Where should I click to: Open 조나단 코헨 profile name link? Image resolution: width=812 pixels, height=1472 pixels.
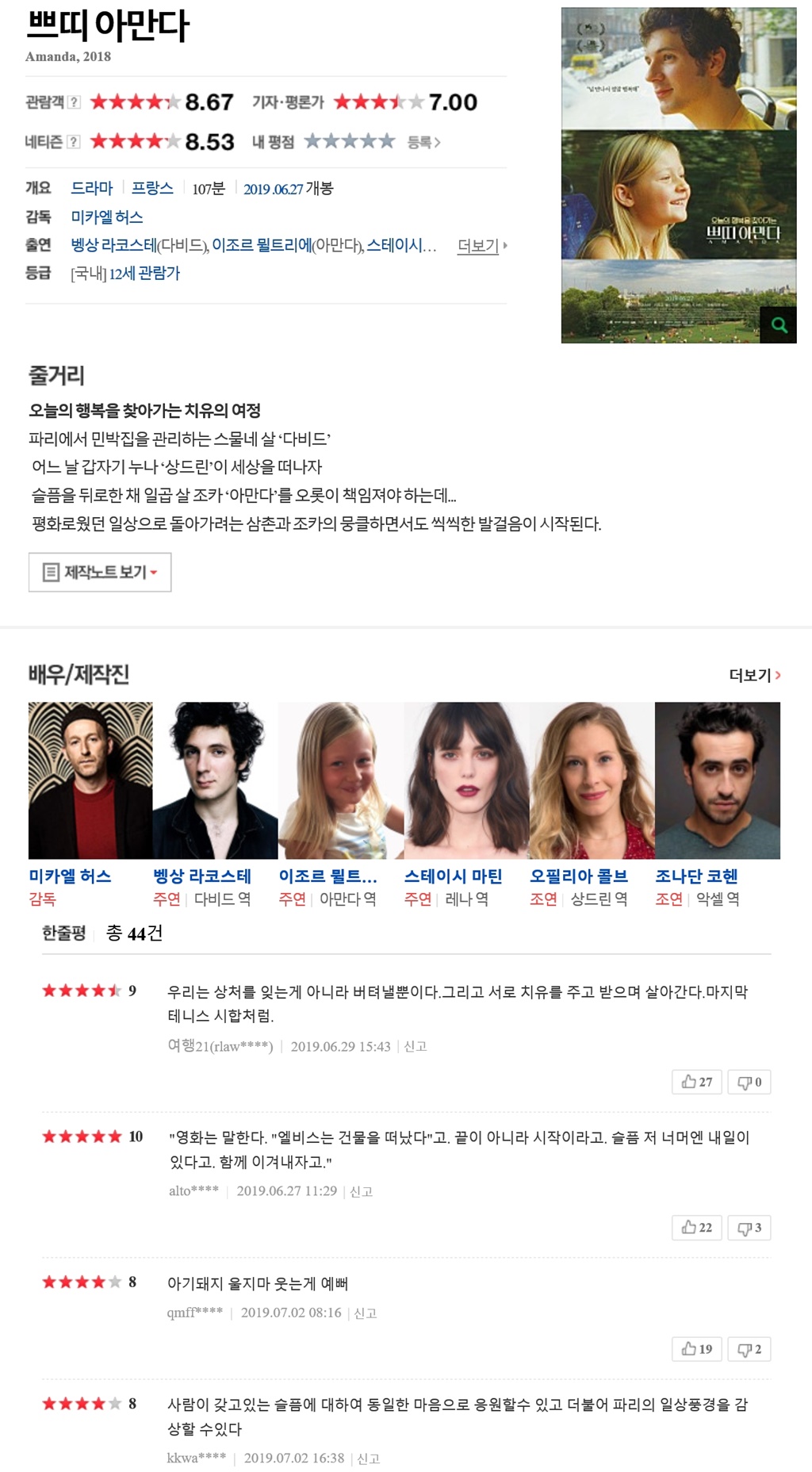696,876
